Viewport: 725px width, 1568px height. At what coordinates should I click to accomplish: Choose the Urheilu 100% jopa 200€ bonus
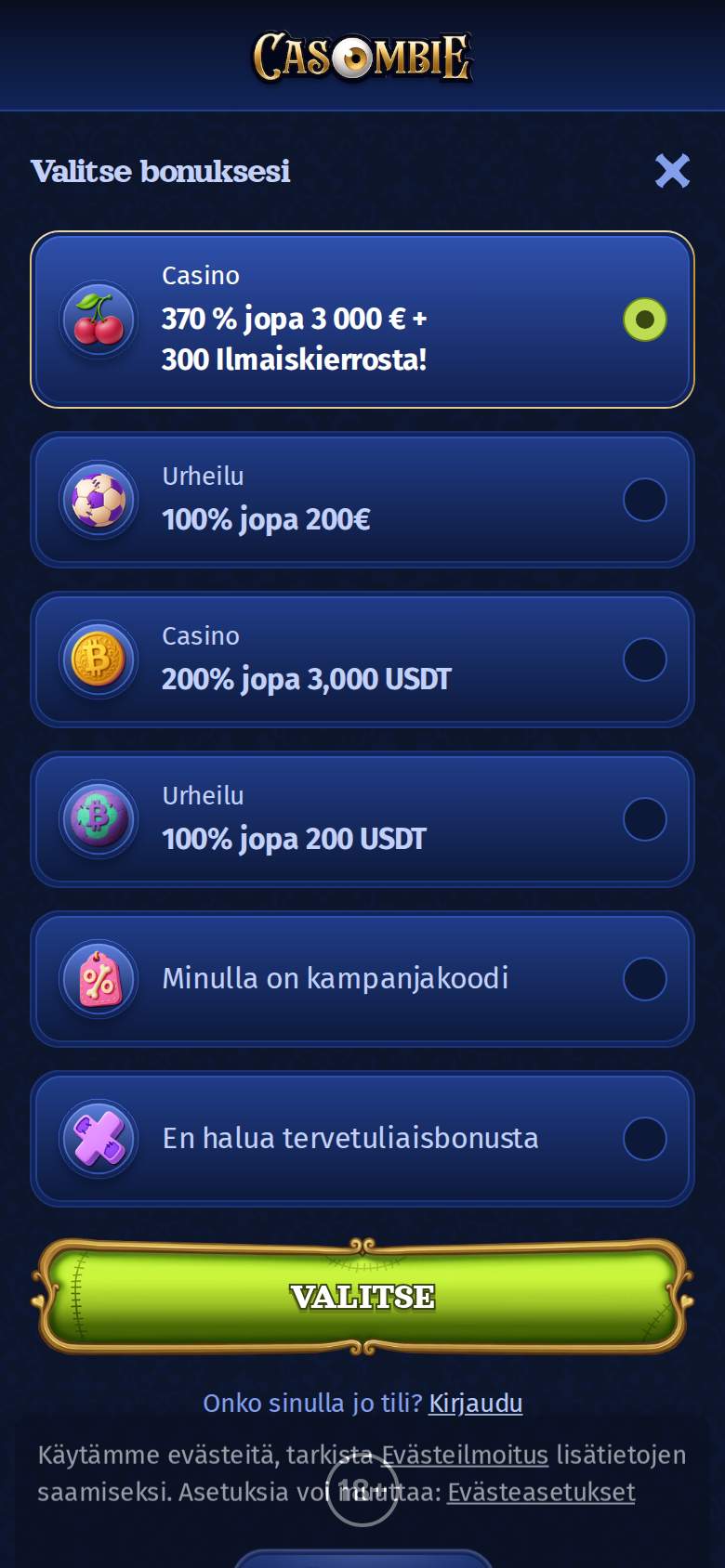[362, 500]
